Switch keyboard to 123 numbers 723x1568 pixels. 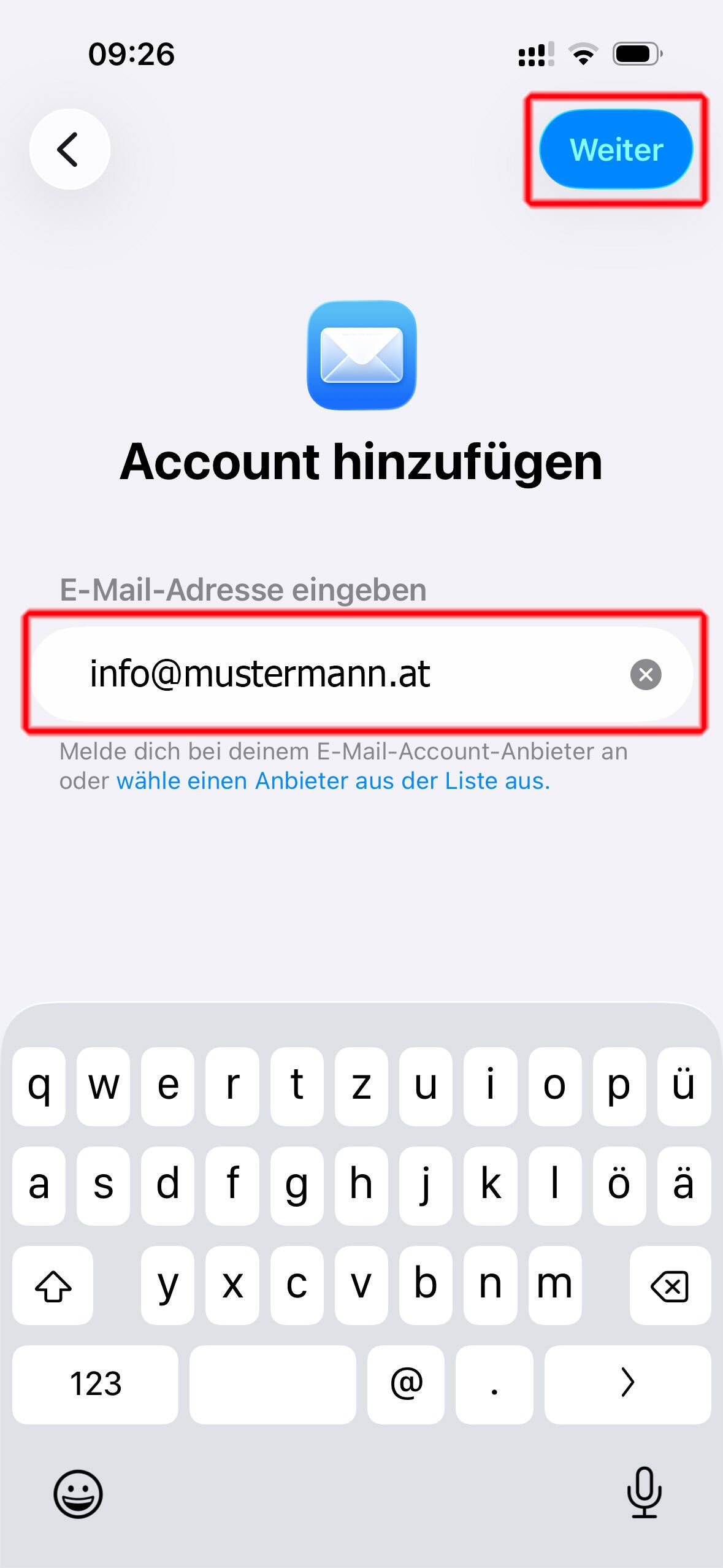click(x=95, y=1384)
